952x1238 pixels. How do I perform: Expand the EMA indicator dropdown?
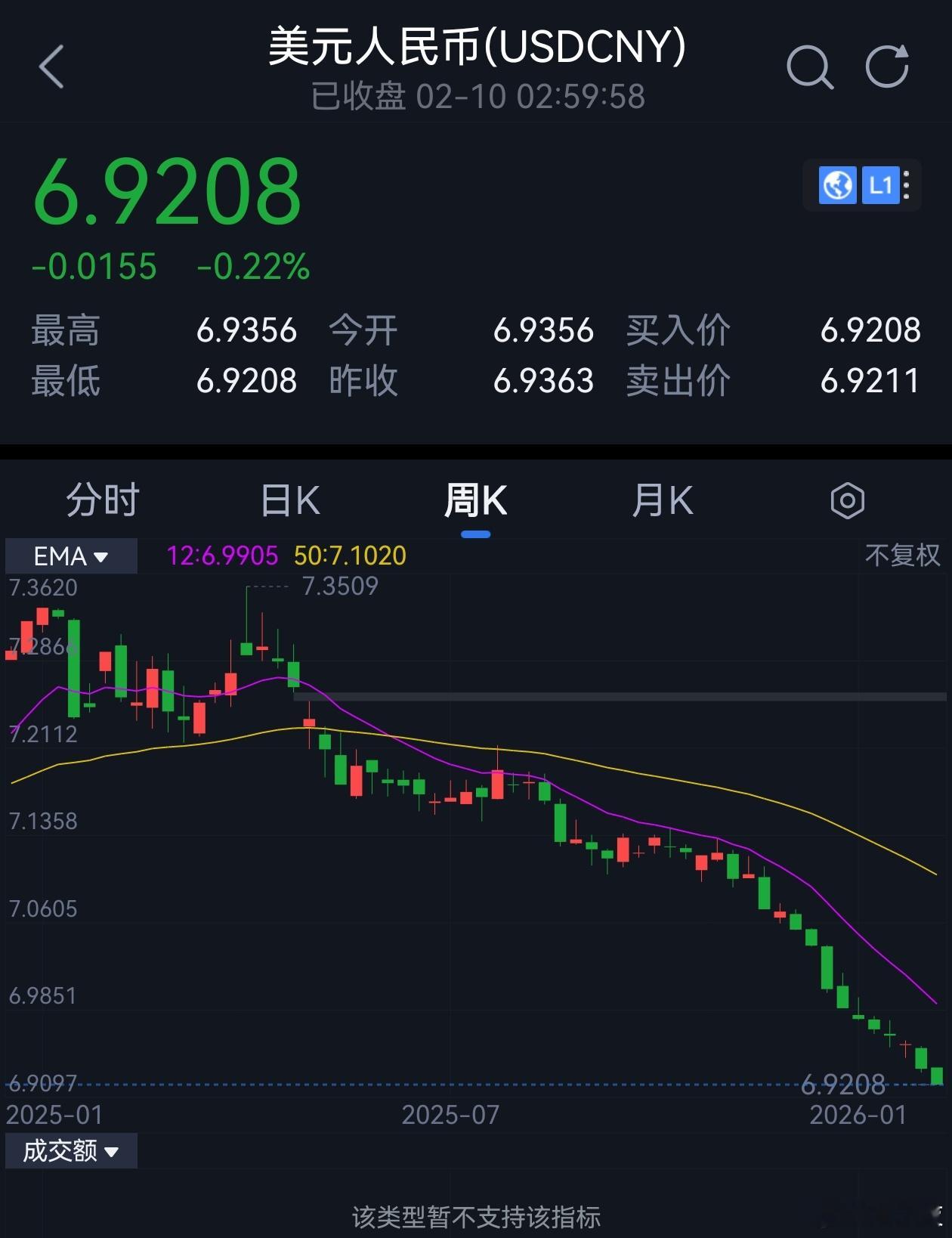tap(71, 556)
